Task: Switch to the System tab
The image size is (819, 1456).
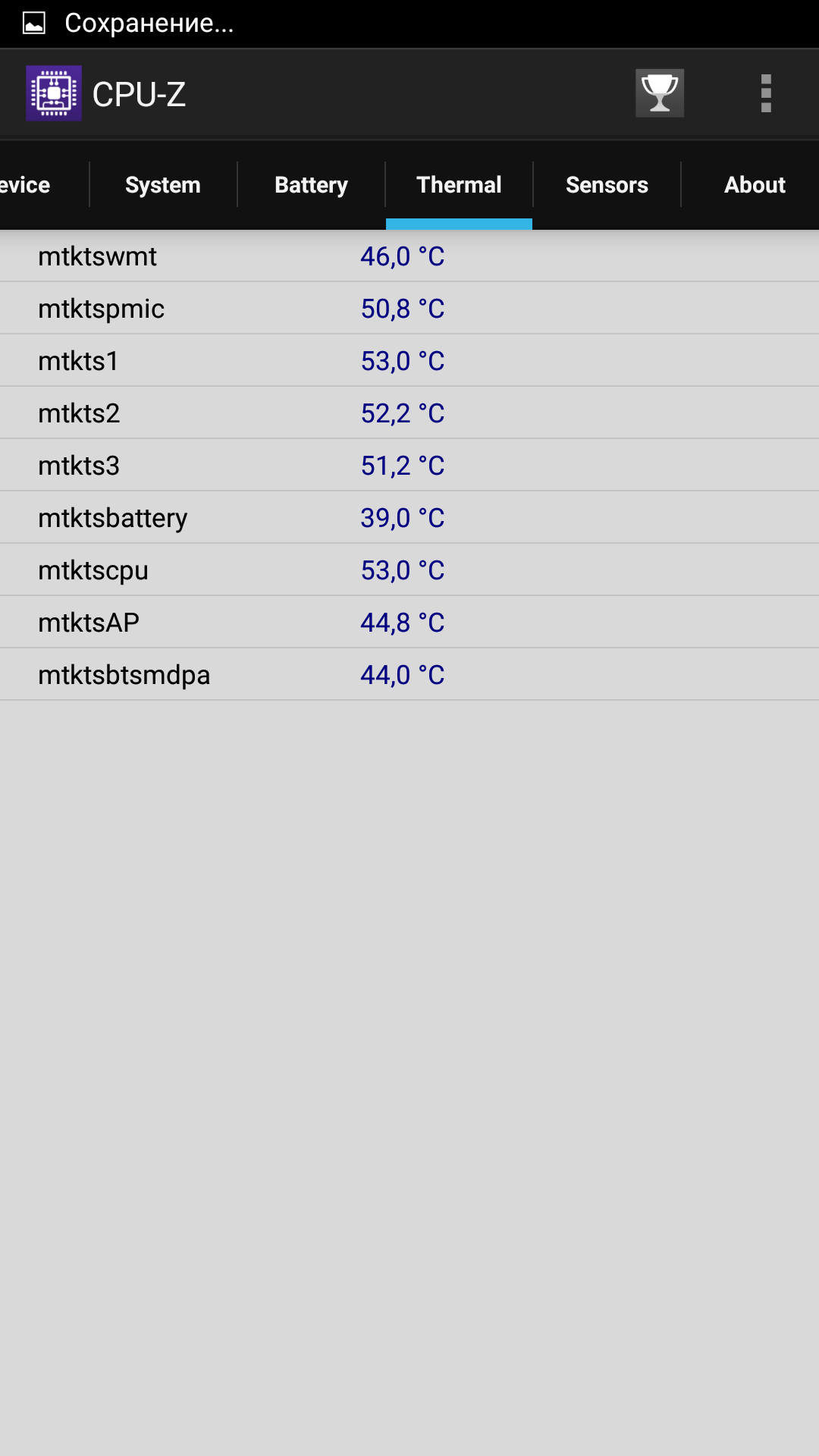Action: coord(163,185)
